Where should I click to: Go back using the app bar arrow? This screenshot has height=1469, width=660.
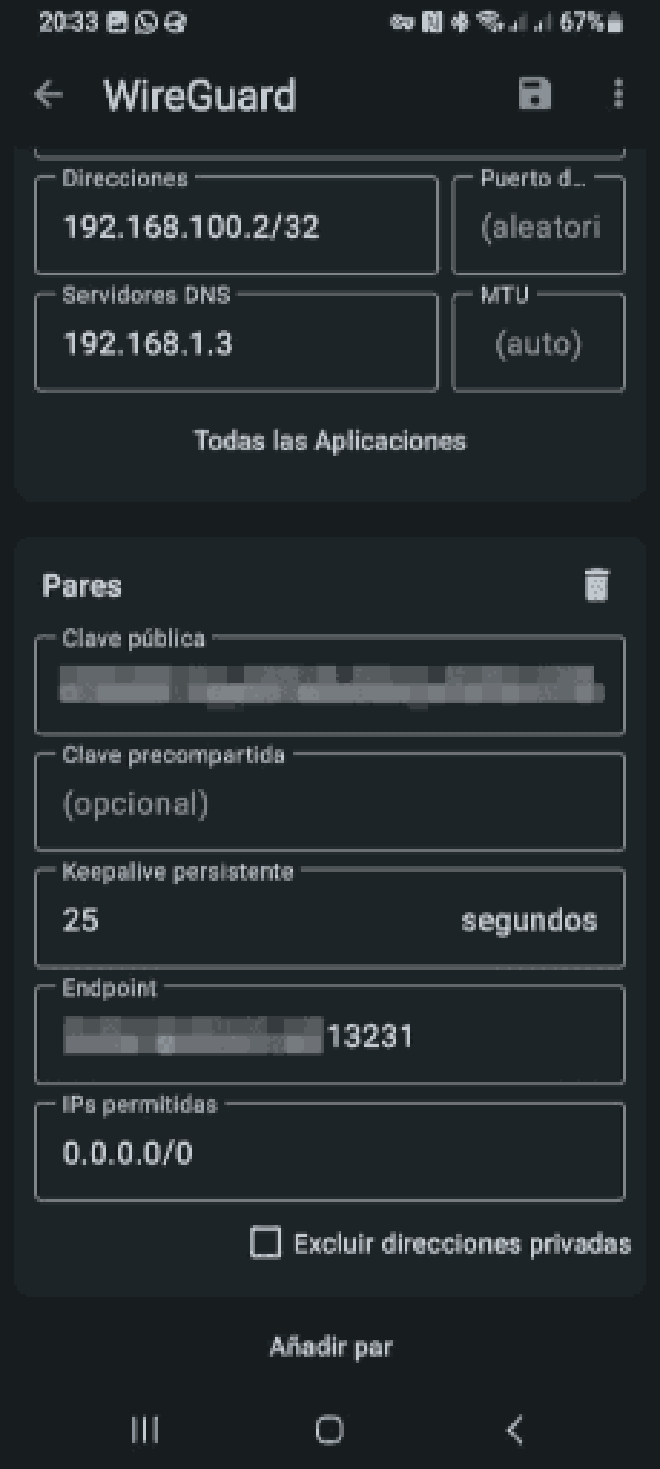pos(48,95)
